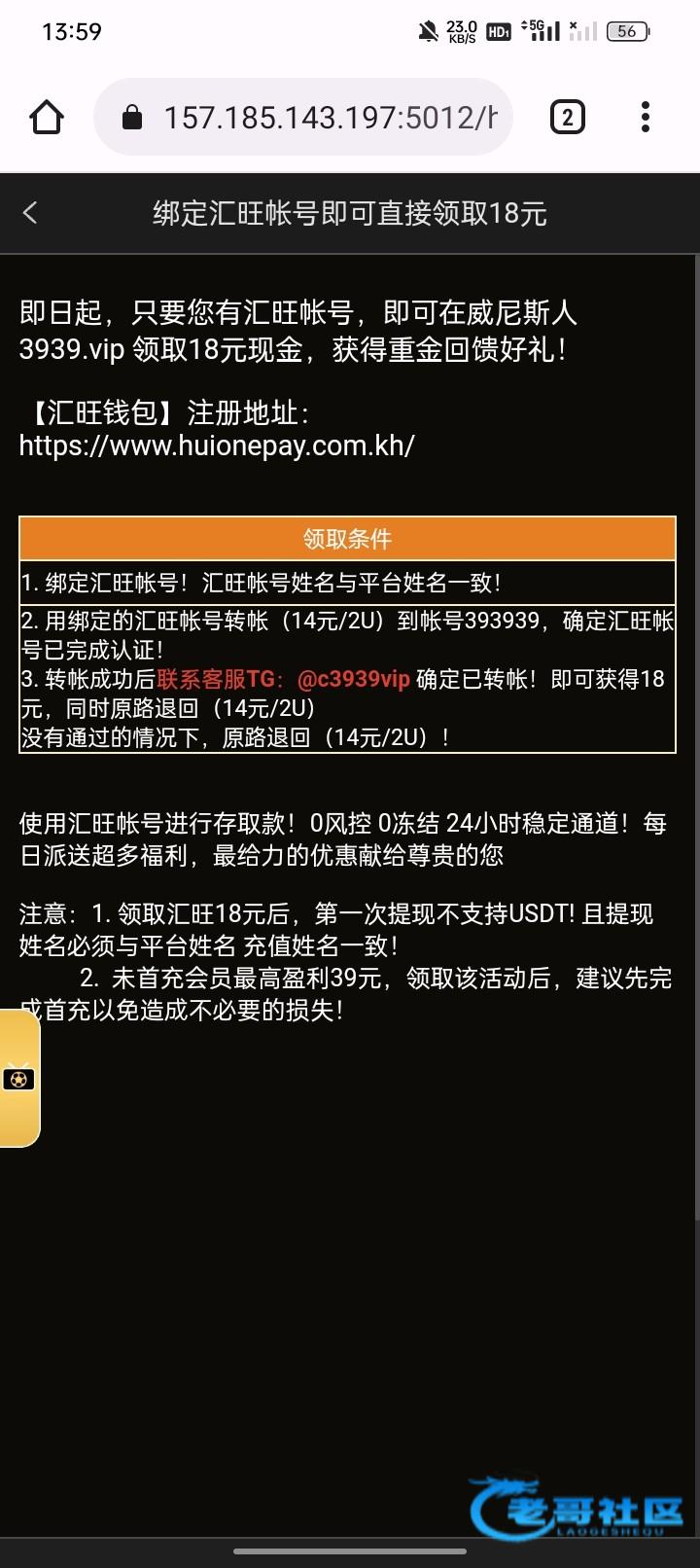The width and height of the screenshot is (700, 1568).
Task: Open the browser overflow menu
Action: [646, 118]
